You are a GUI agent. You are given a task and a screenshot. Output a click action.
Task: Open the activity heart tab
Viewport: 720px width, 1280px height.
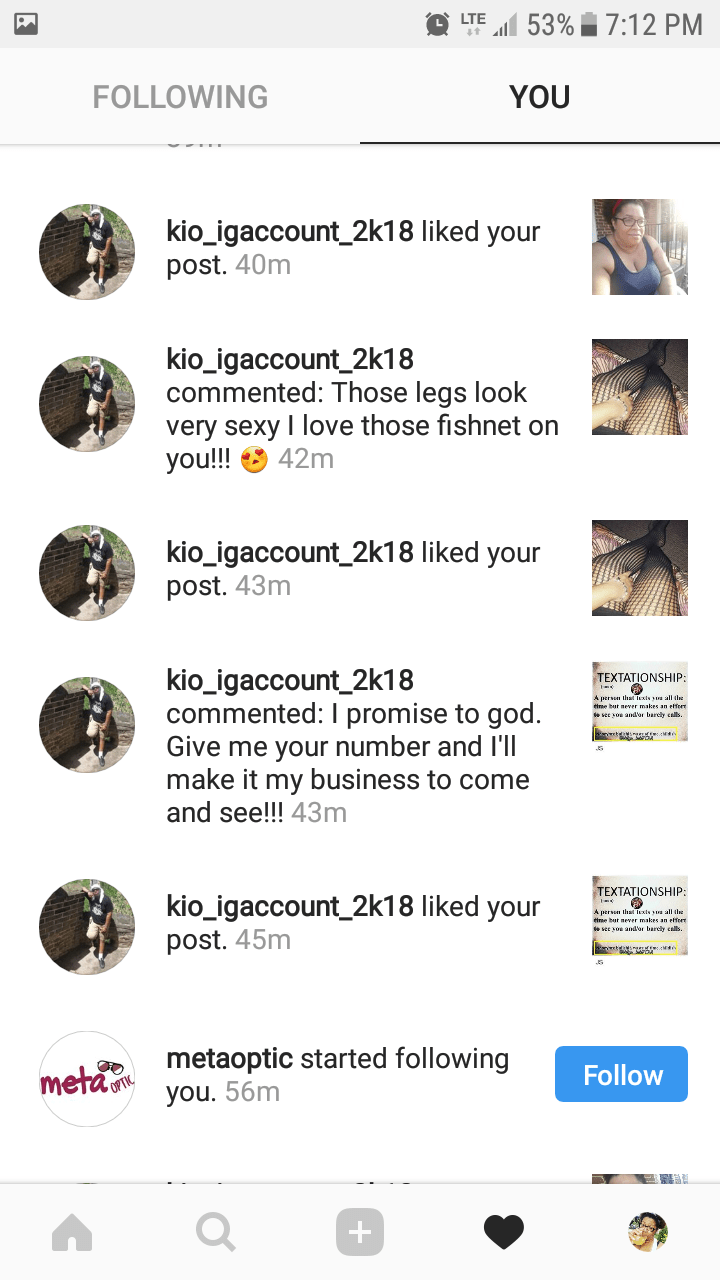pyautogui.click(x=504, y=1233)
